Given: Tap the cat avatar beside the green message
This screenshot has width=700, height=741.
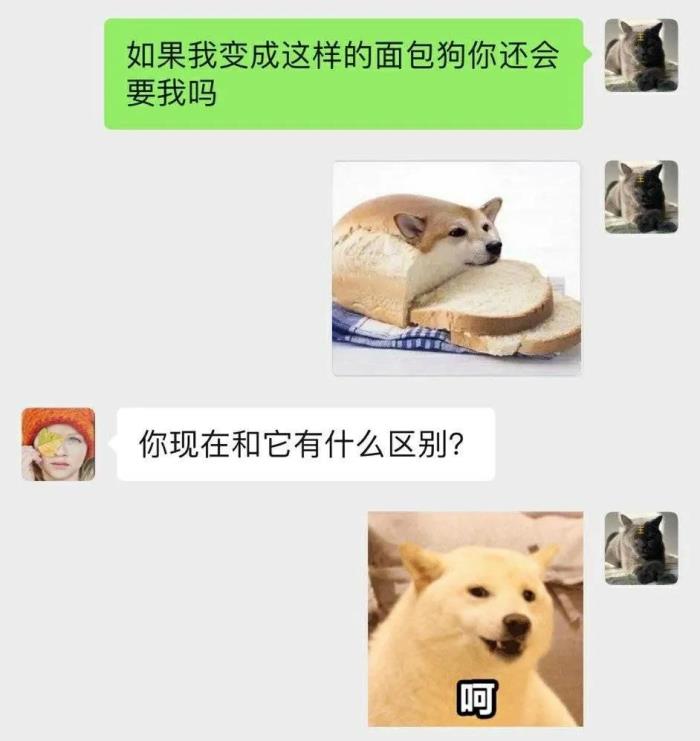Looking at the screenshot, I should [641, 55].
